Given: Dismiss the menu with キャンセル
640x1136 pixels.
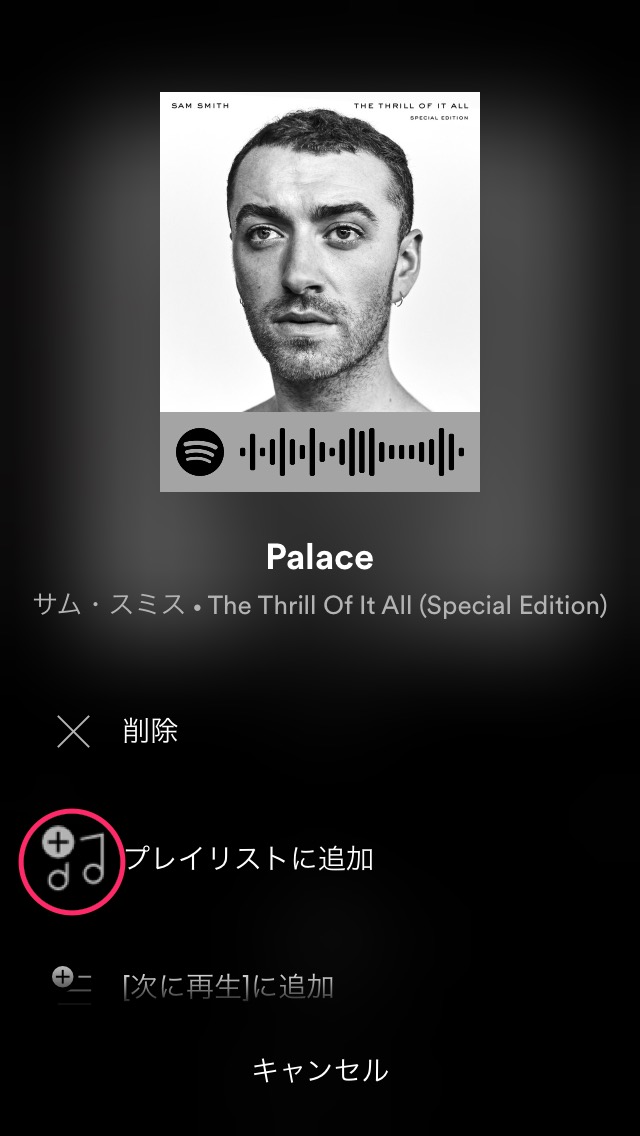Looking at the screenshot, I should (320, 1071).
